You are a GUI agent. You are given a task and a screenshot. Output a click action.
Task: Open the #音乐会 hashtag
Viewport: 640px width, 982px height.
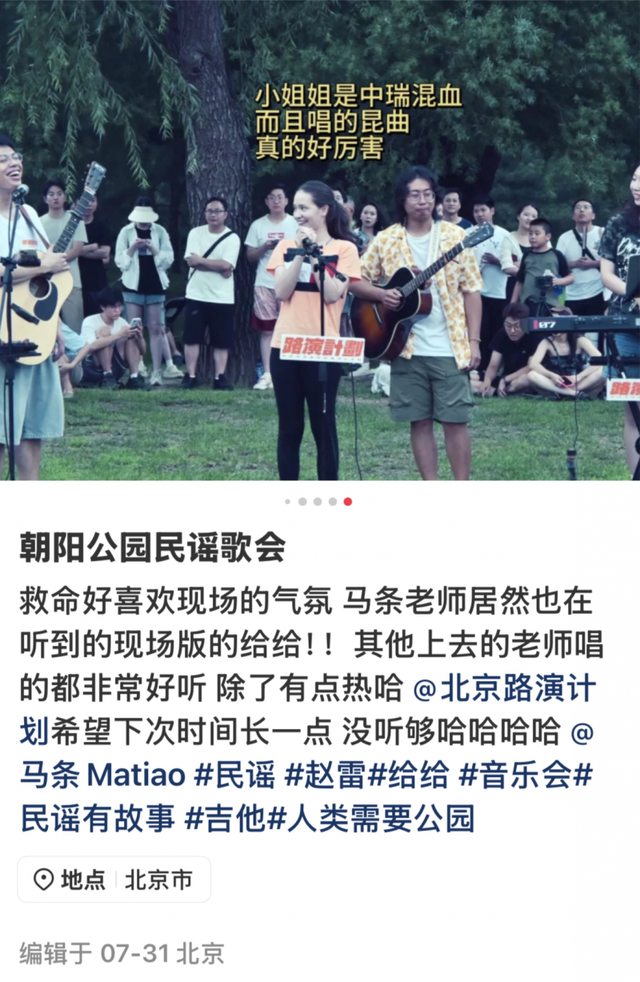pos(518,774)
